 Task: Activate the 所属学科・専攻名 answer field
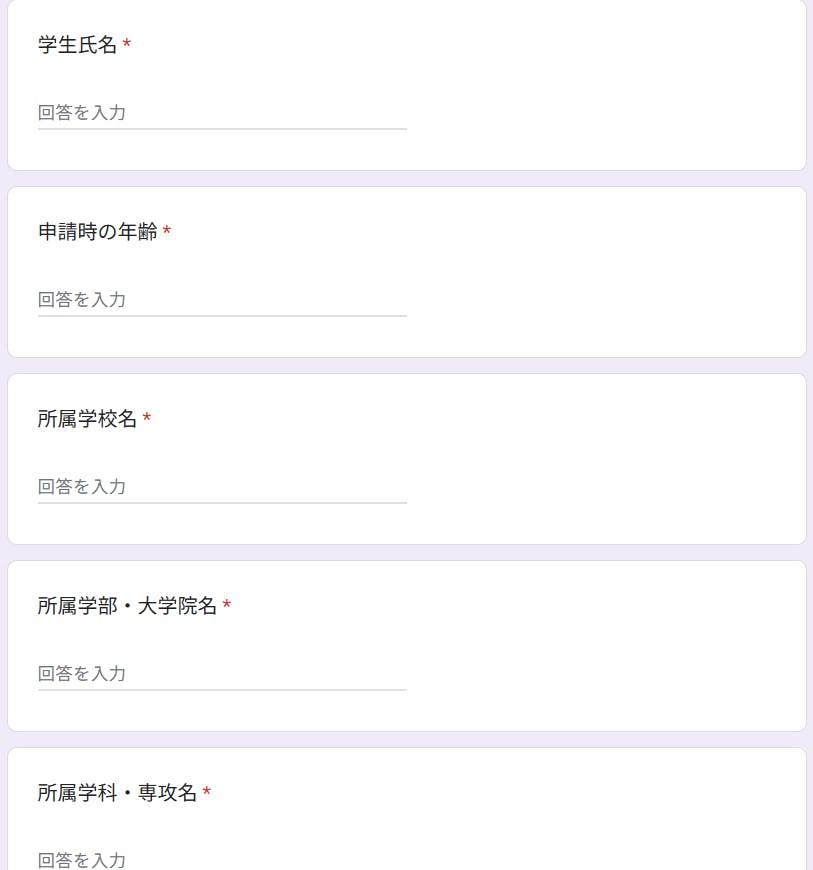pyautogui.click(x=222, y=859)
